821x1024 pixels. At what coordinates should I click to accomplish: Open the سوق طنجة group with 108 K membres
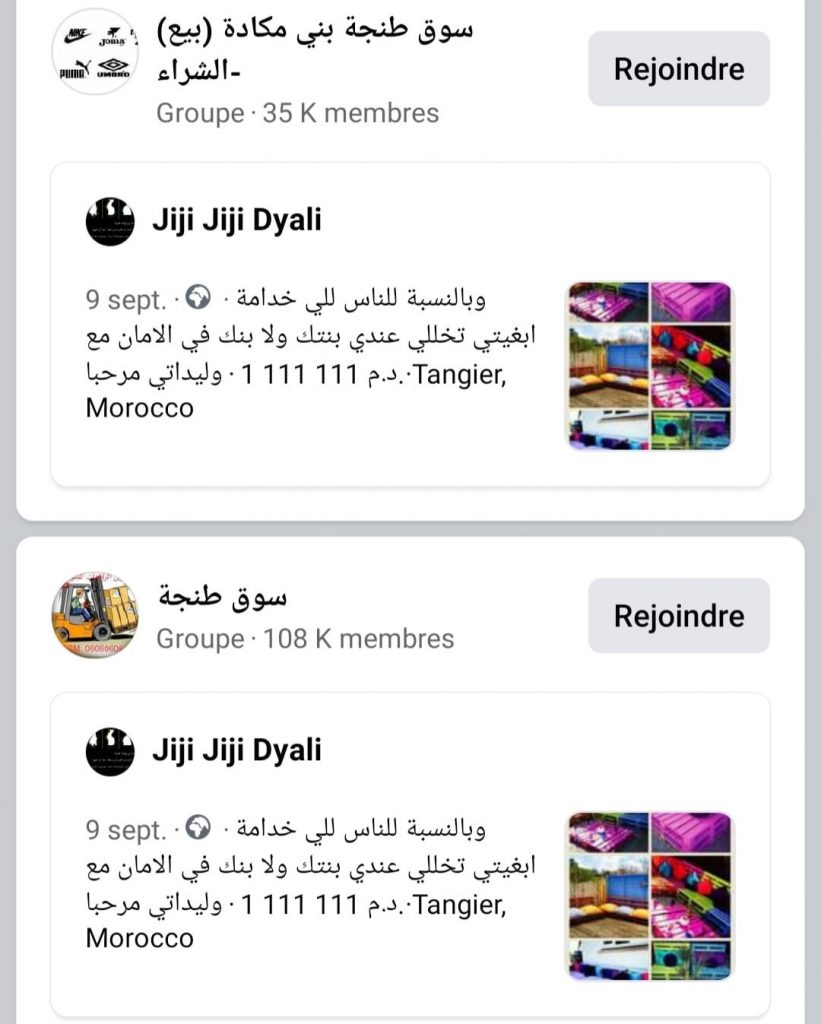click(x=223, y=597)
